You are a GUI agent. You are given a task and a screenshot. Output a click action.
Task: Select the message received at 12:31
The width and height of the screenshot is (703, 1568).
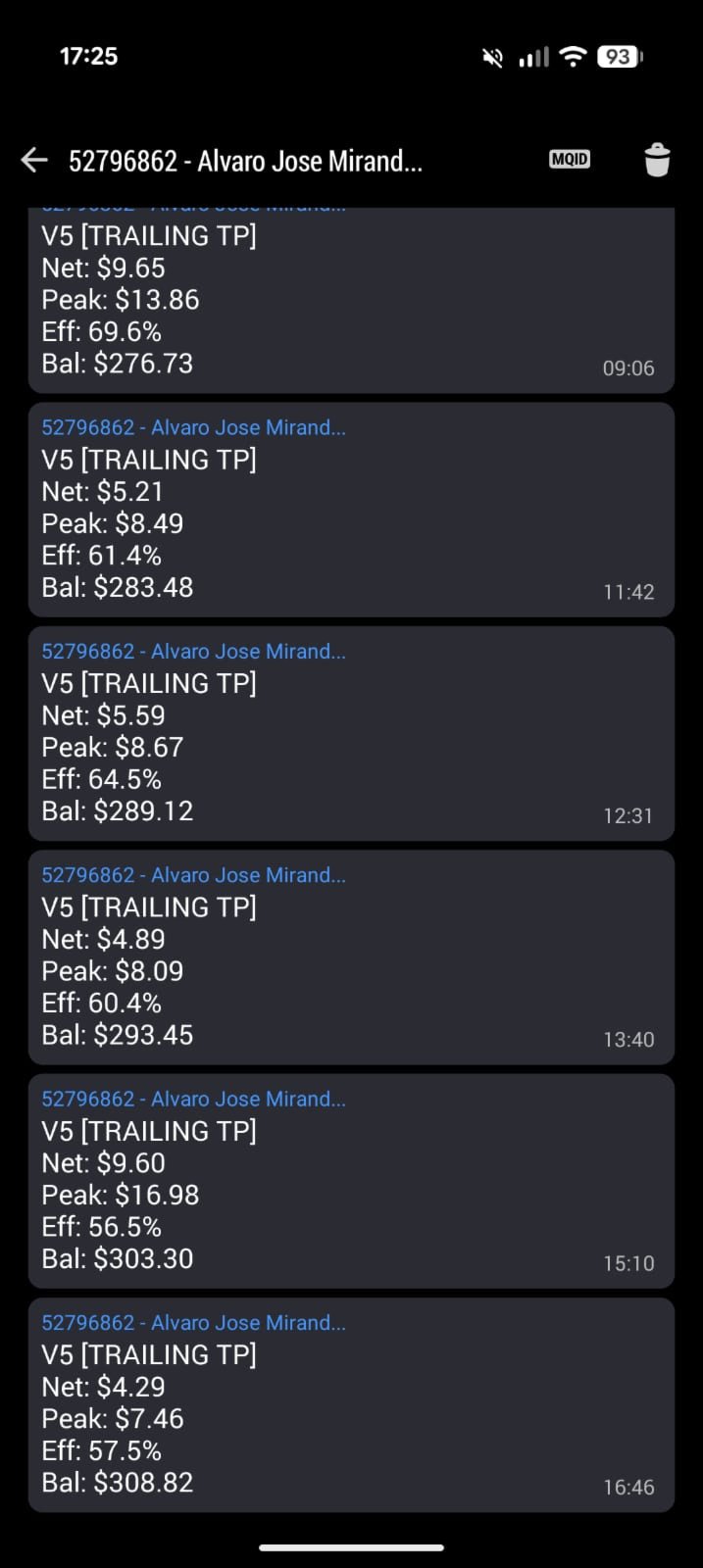point(351,733)
